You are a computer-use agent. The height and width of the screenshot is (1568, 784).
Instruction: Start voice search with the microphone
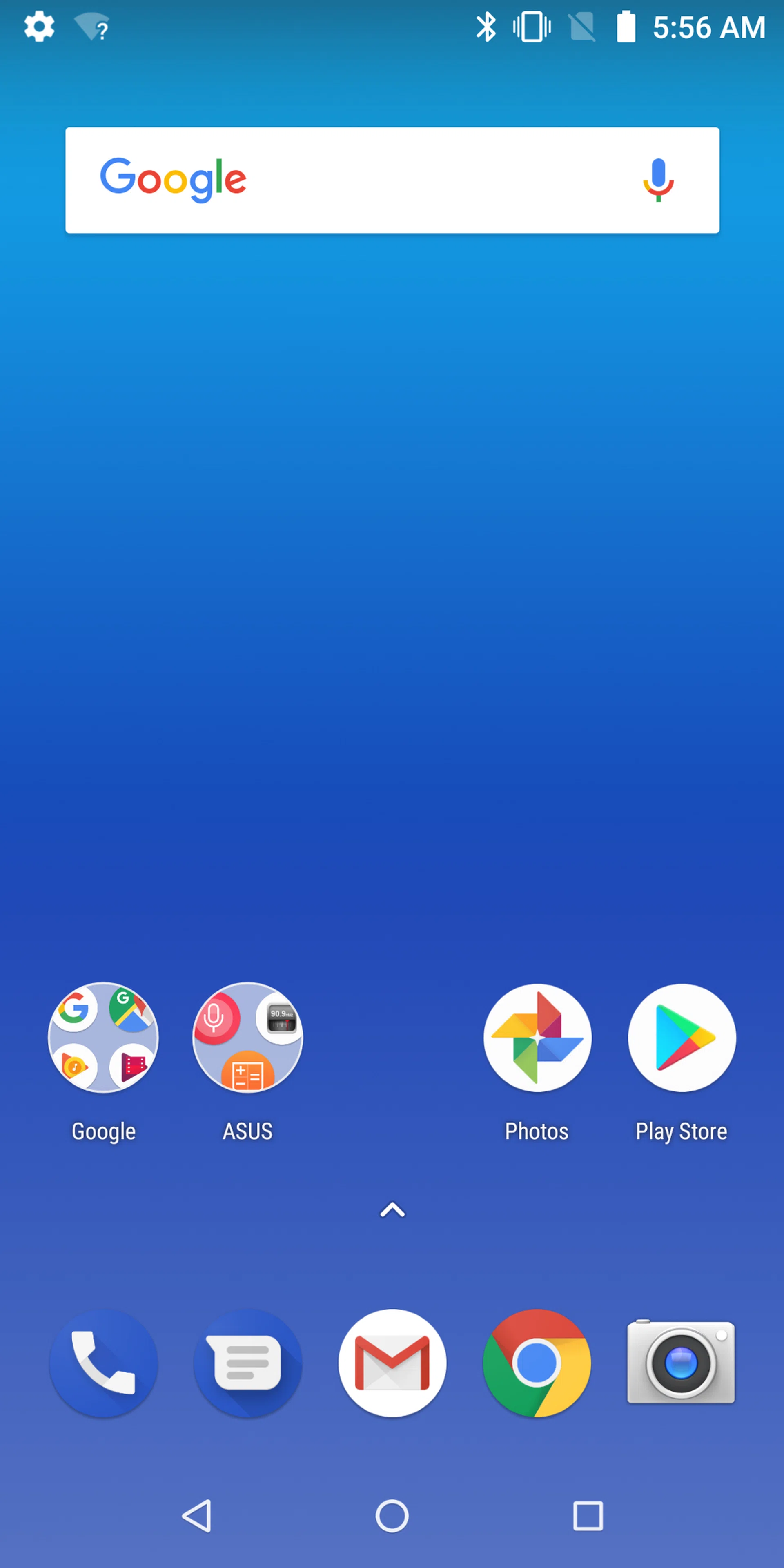point(658,180)
